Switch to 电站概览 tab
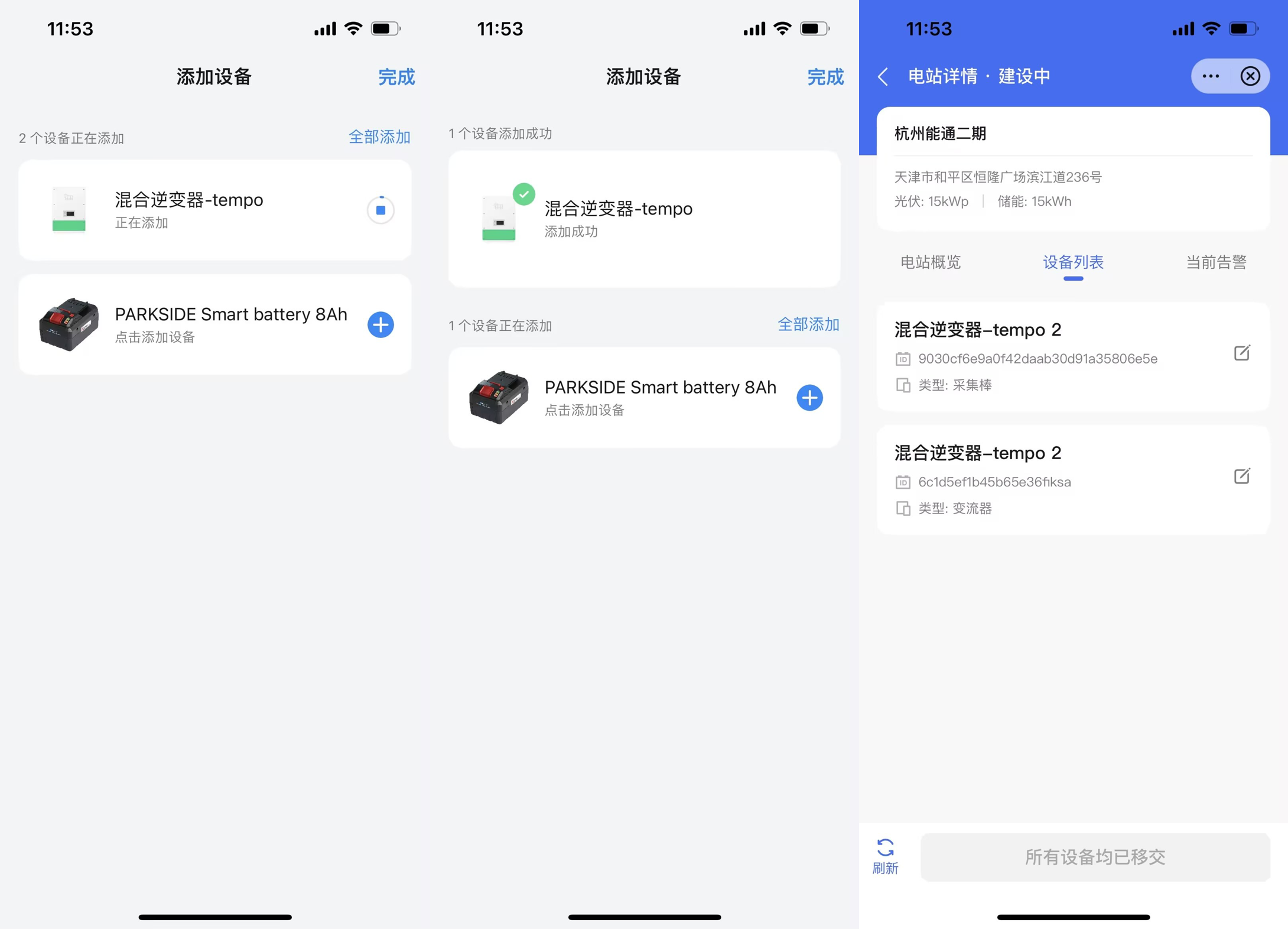Viewport: 1288px width, 929px height. click(930, 262)
